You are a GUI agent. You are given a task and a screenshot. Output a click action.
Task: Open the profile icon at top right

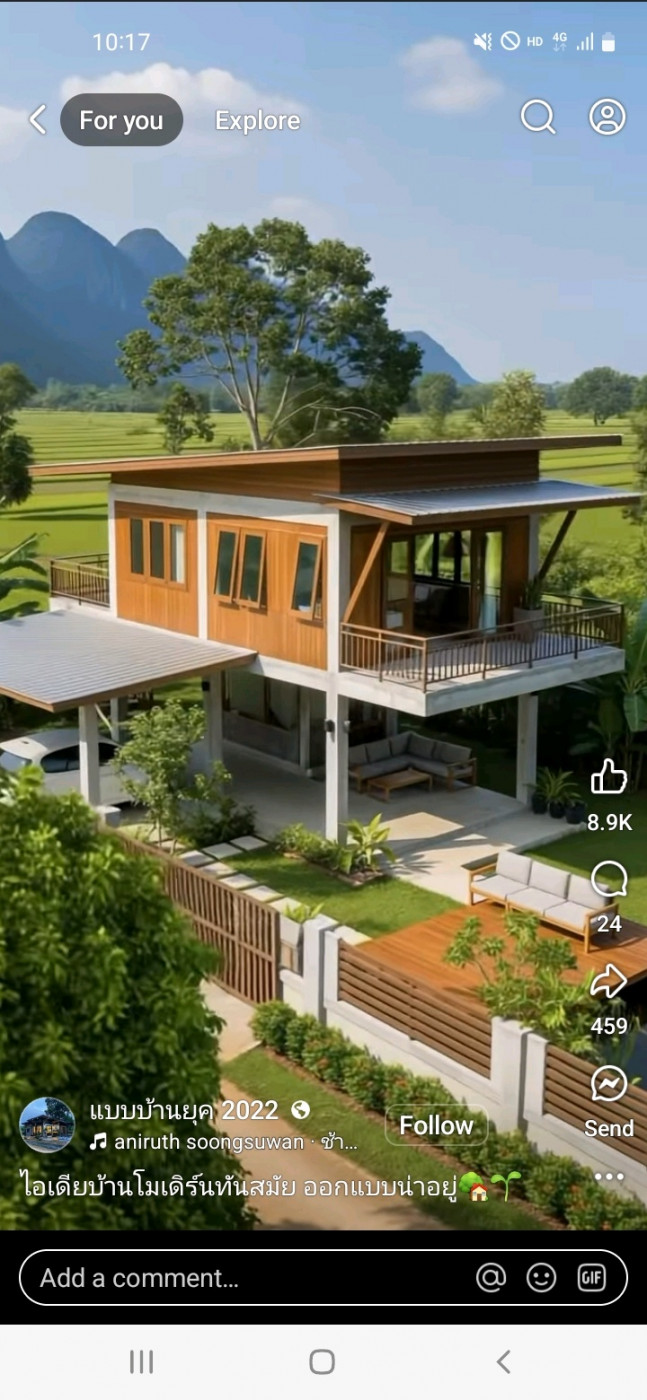pyautogui.click(x=607, y=118)
